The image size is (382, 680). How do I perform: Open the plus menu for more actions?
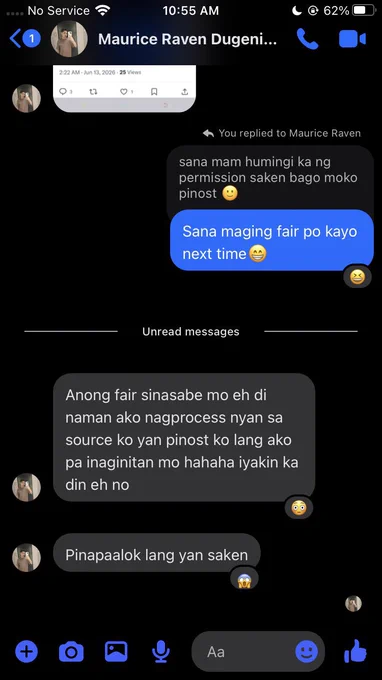(26, 651)
